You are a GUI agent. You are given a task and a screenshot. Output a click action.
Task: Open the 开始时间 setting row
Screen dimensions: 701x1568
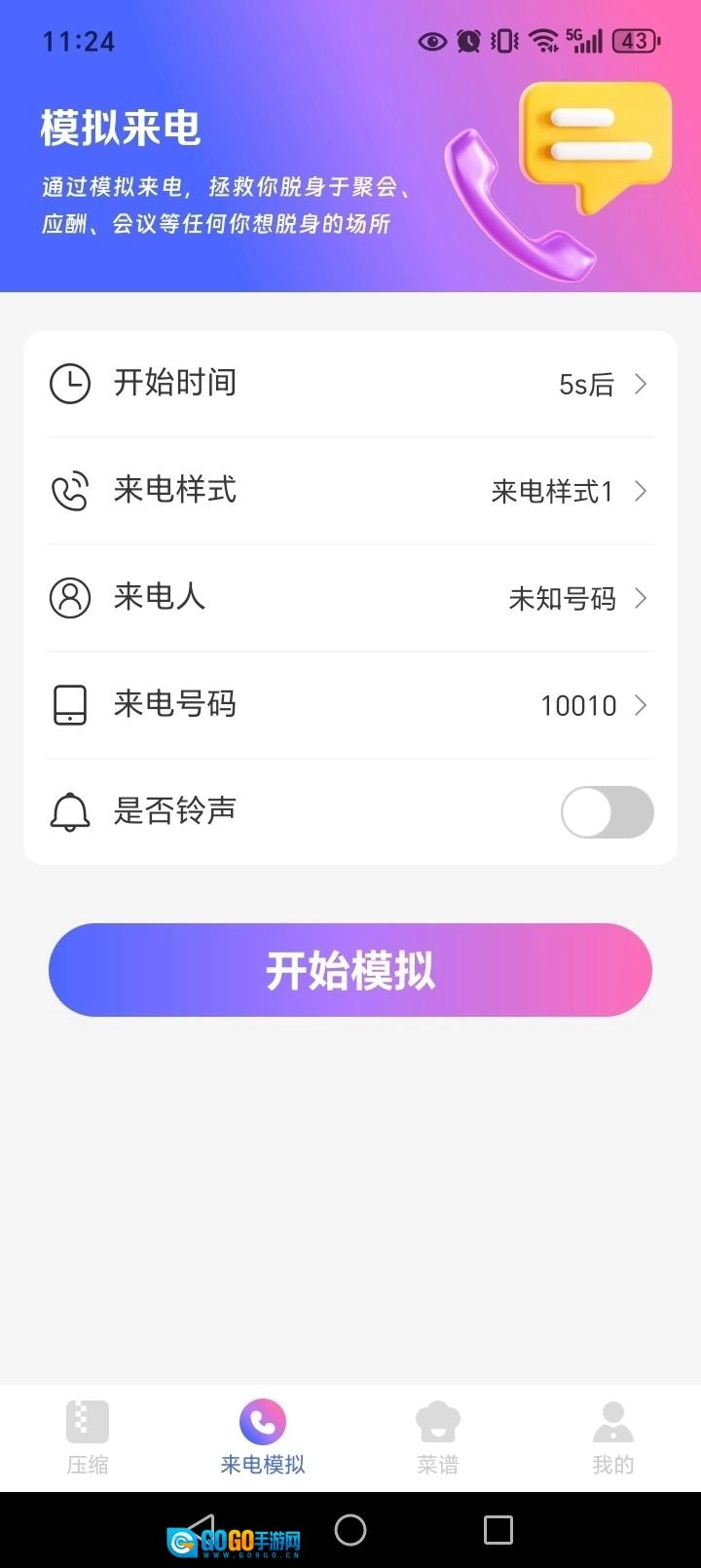click(x=350, y=384)
